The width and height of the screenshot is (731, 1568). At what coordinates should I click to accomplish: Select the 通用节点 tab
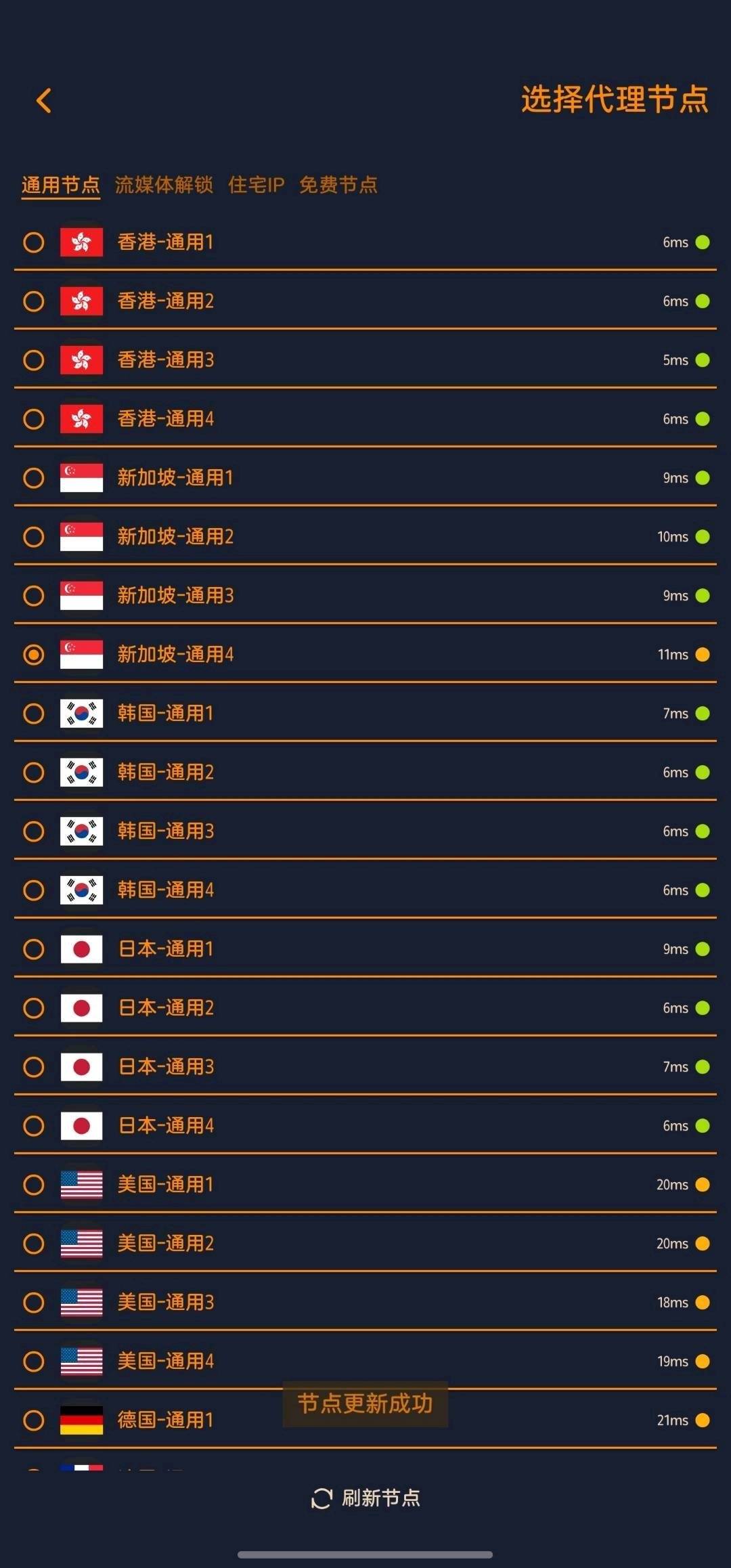61,185
